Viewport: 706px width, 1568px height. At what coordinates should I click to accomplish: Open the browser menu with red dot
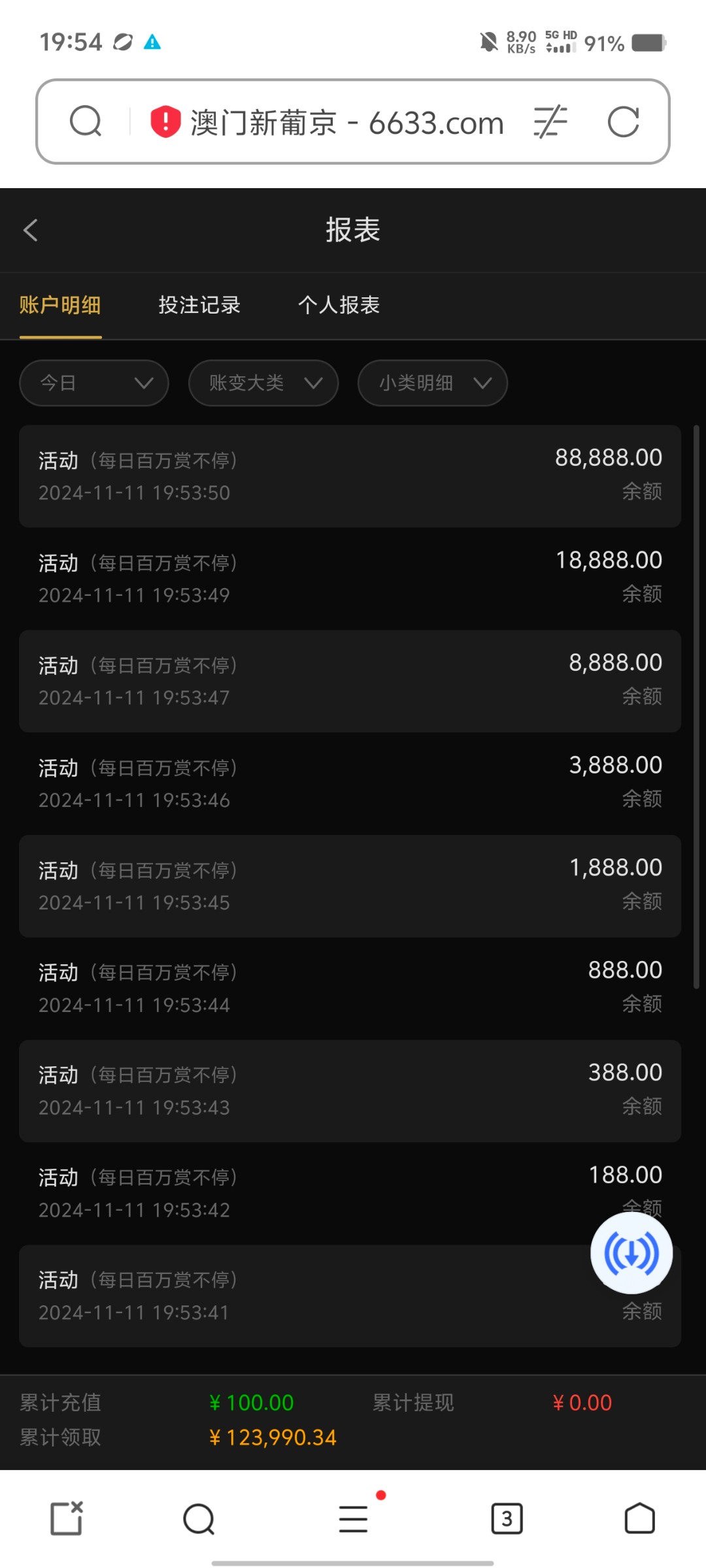click(354, 1518)
